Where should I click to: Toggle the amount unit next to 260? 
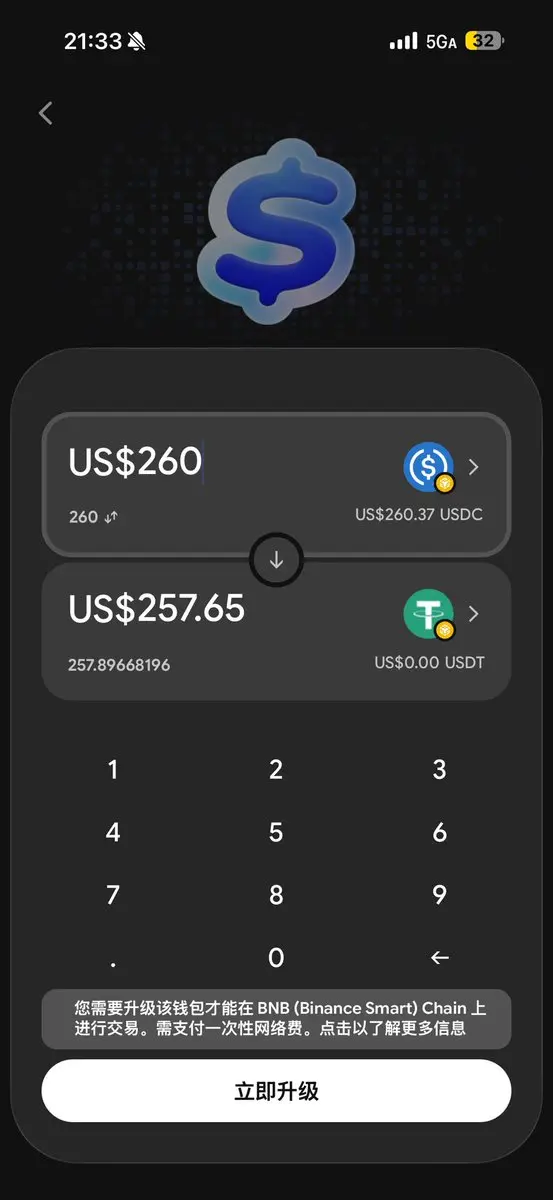point(112,517)
